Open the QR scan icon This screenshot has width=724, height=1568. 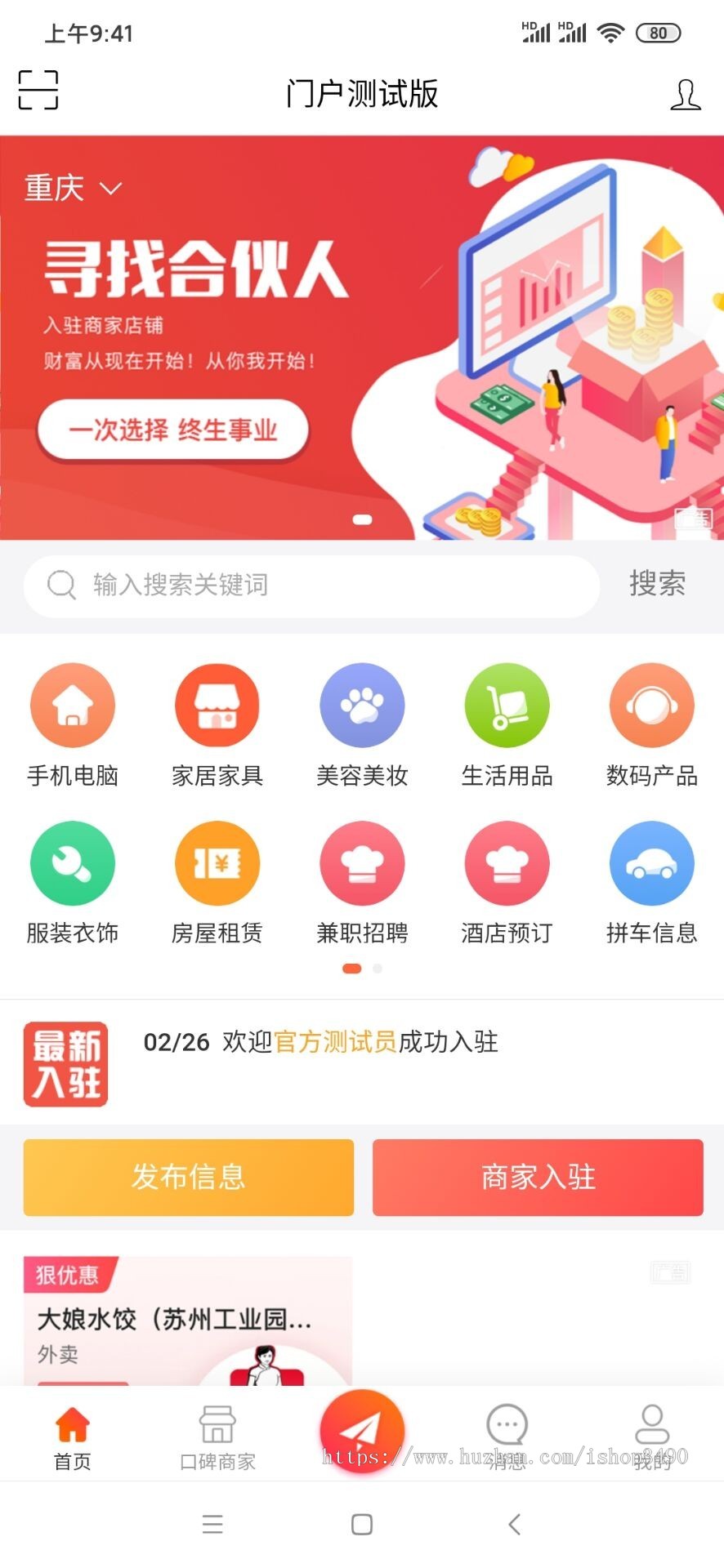tap(38, 90)
